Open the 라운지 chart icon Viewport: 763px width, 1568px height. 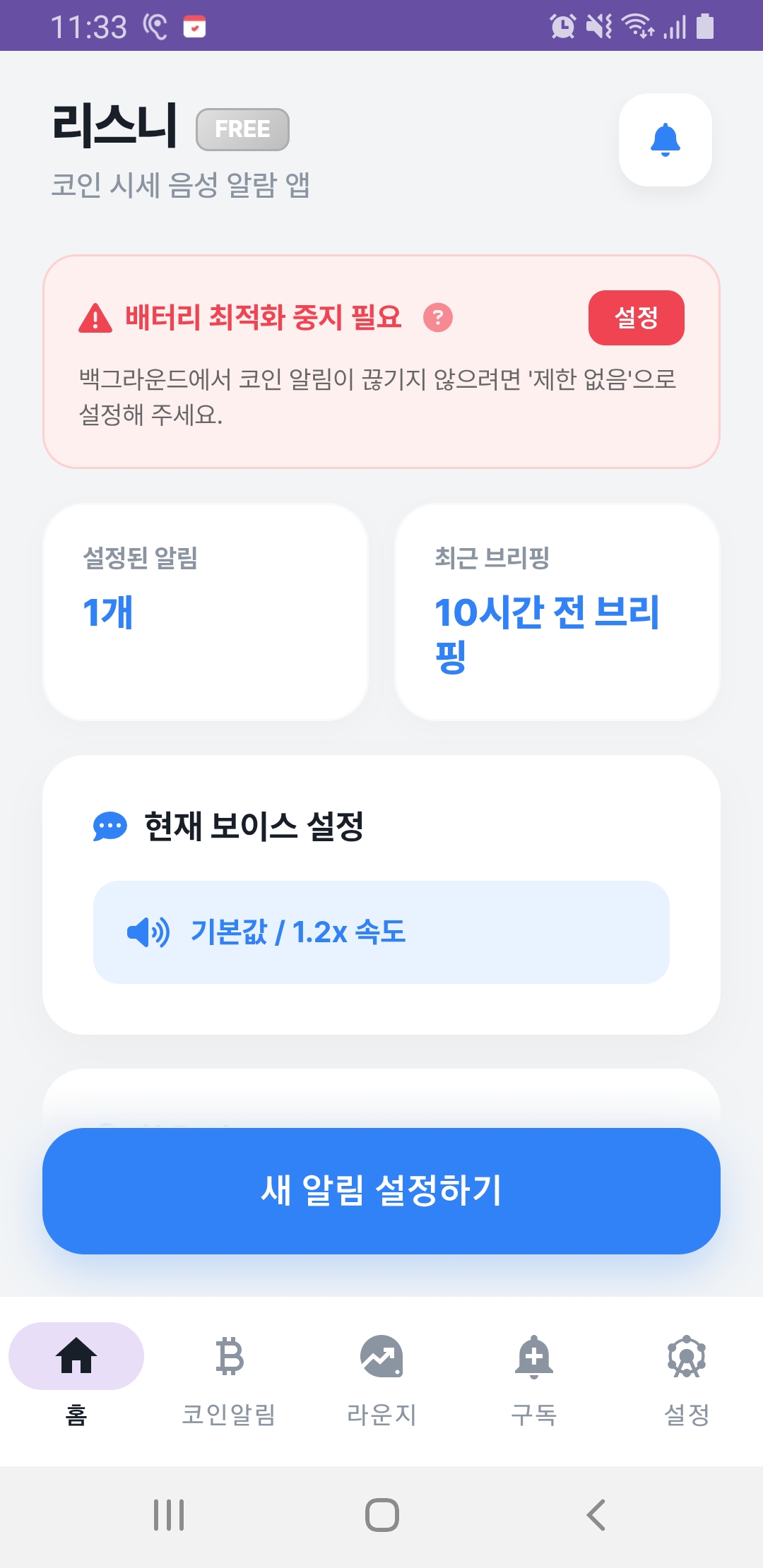click(381, 1355)
